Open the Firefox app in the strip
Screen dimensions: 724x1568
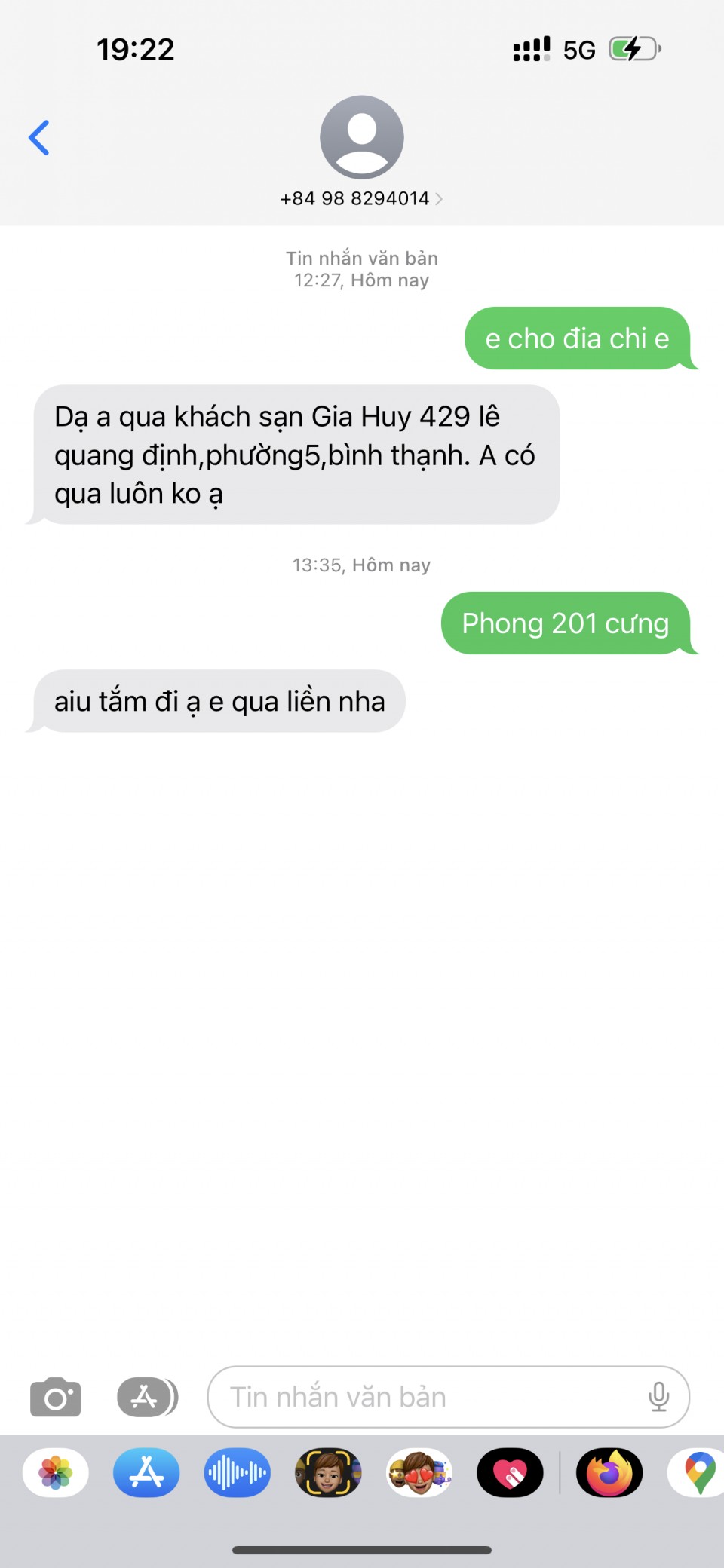click(609, 1472)
